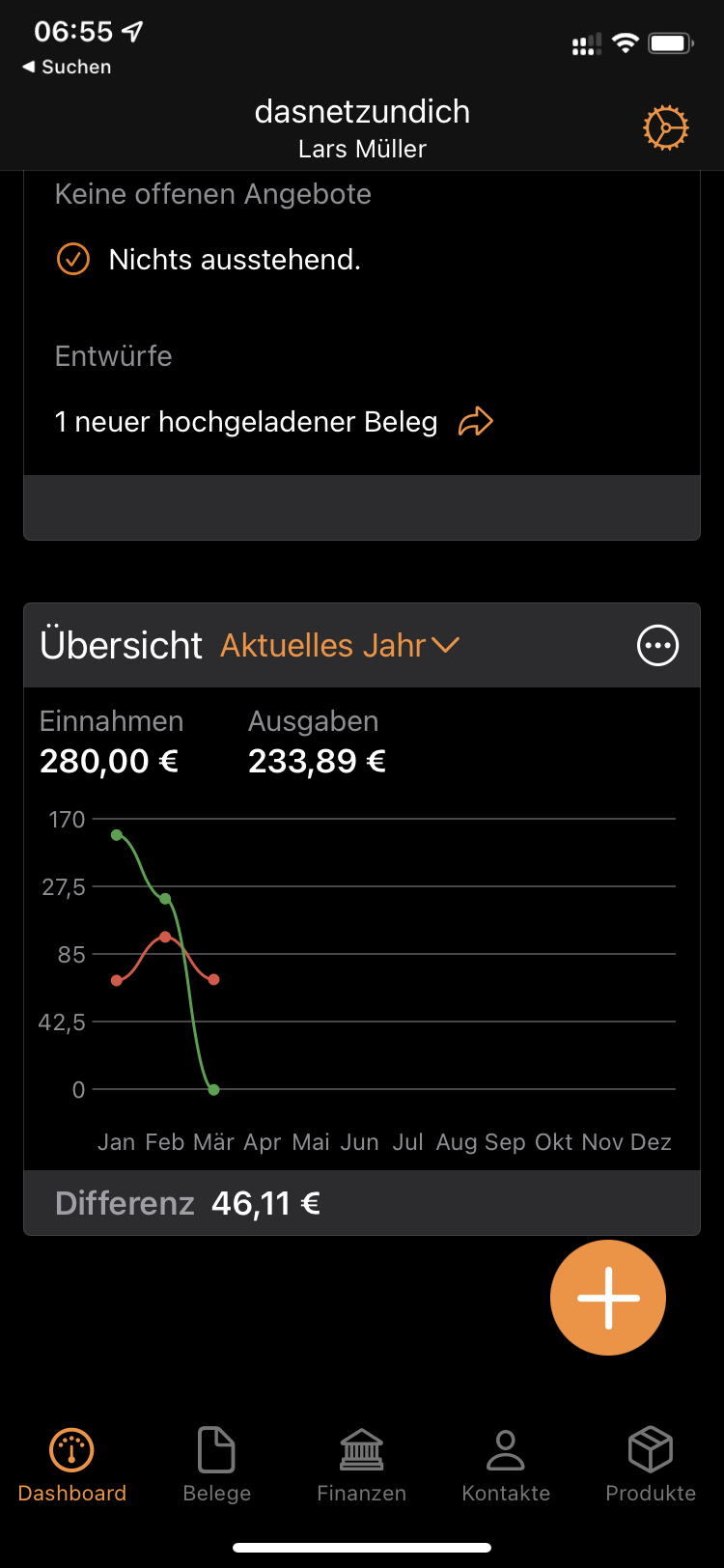Select the Dashboard tab
724x1568 pixels.
pyautogui.click(x=72, y=1465)
